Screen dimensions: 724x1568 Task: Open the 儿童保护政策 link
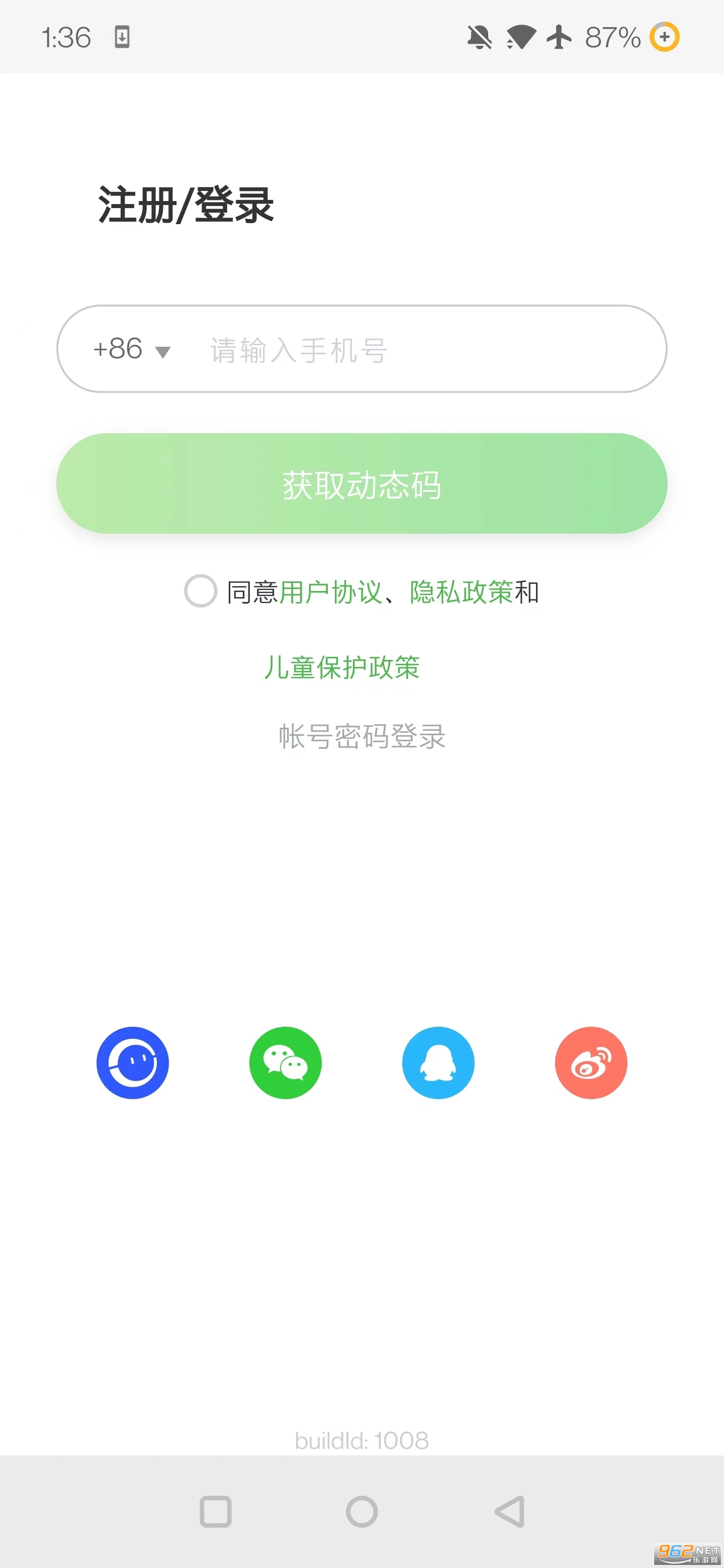342,667
